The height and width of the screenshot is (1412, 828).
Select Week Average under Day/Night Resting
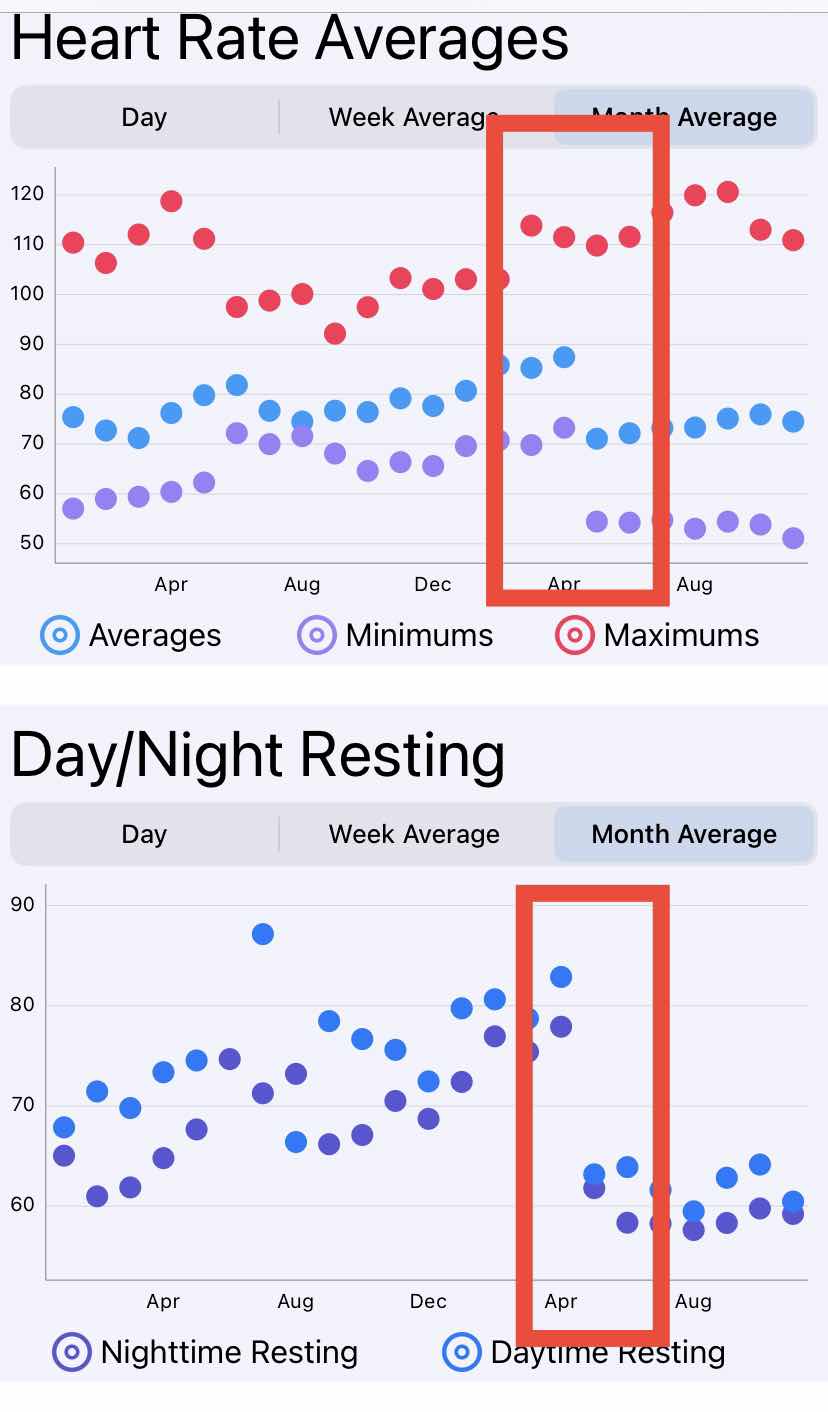click(414, 834)
